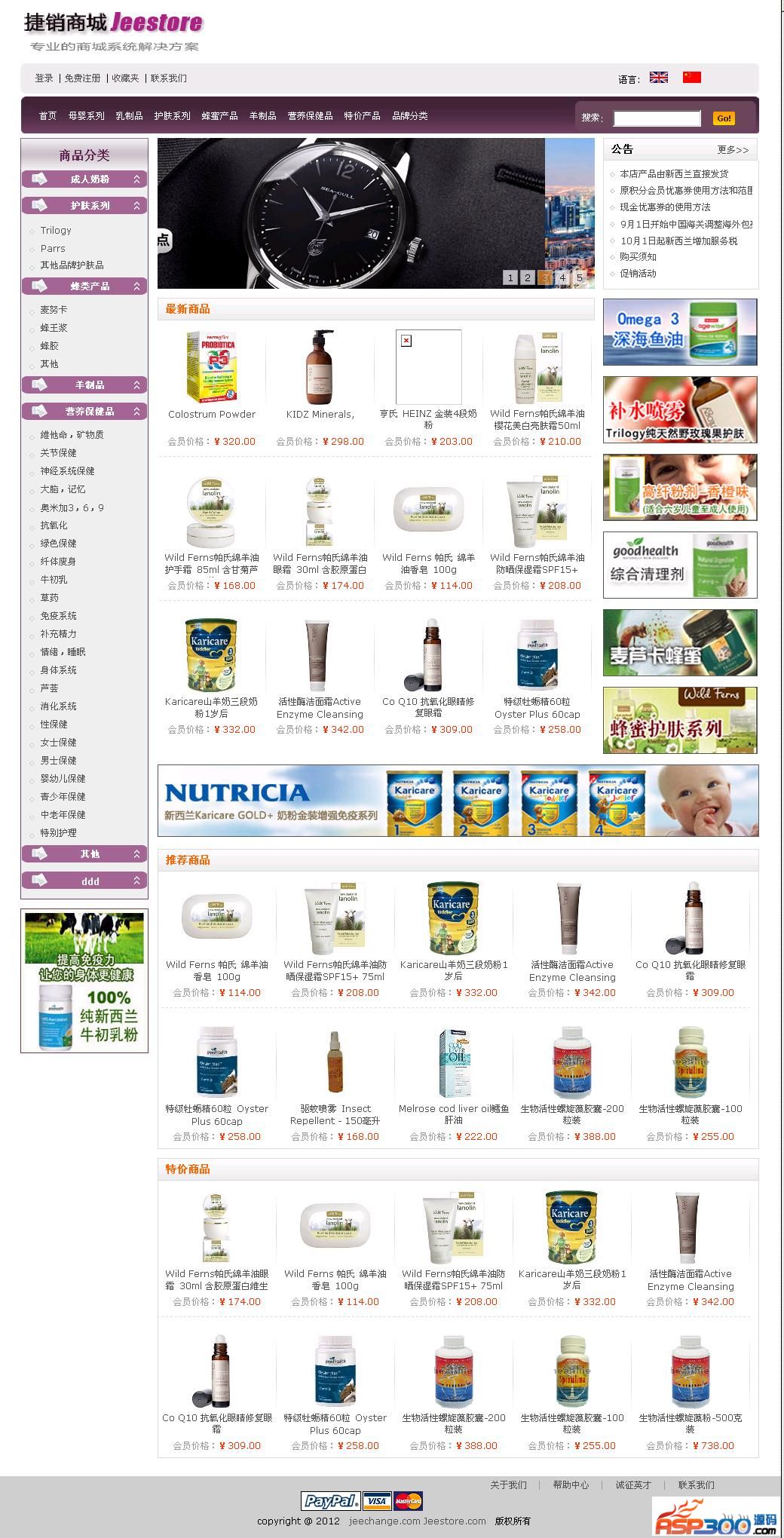Open 品牌分类 in the navigation bar

pyautogui.click(x=409, y=116)
